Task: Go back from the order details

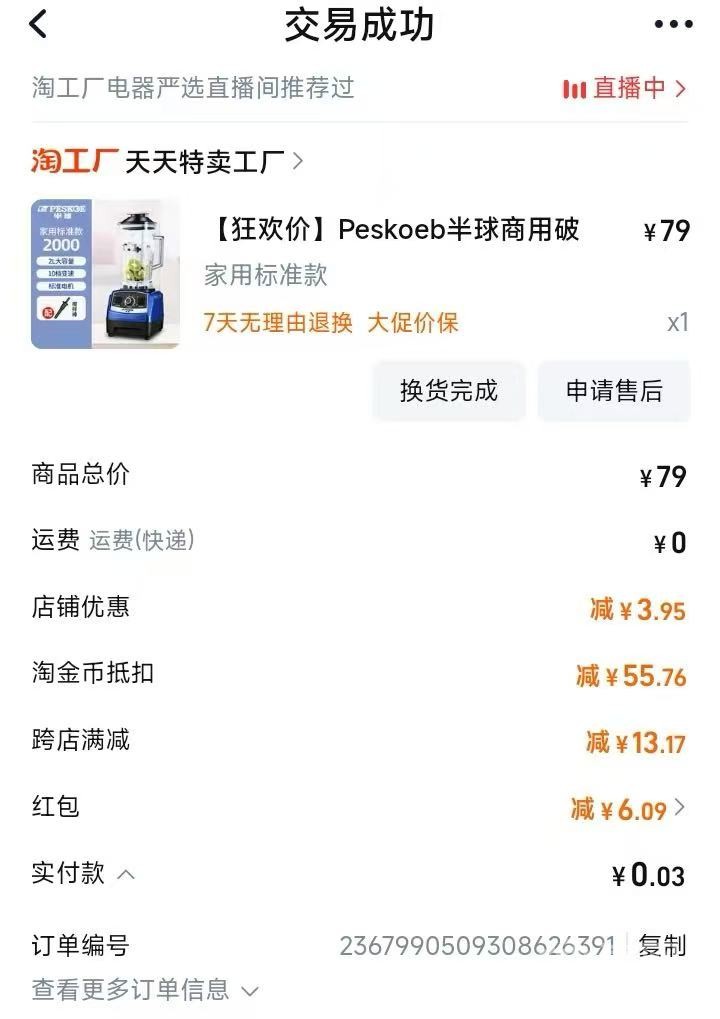Action: 38,25
